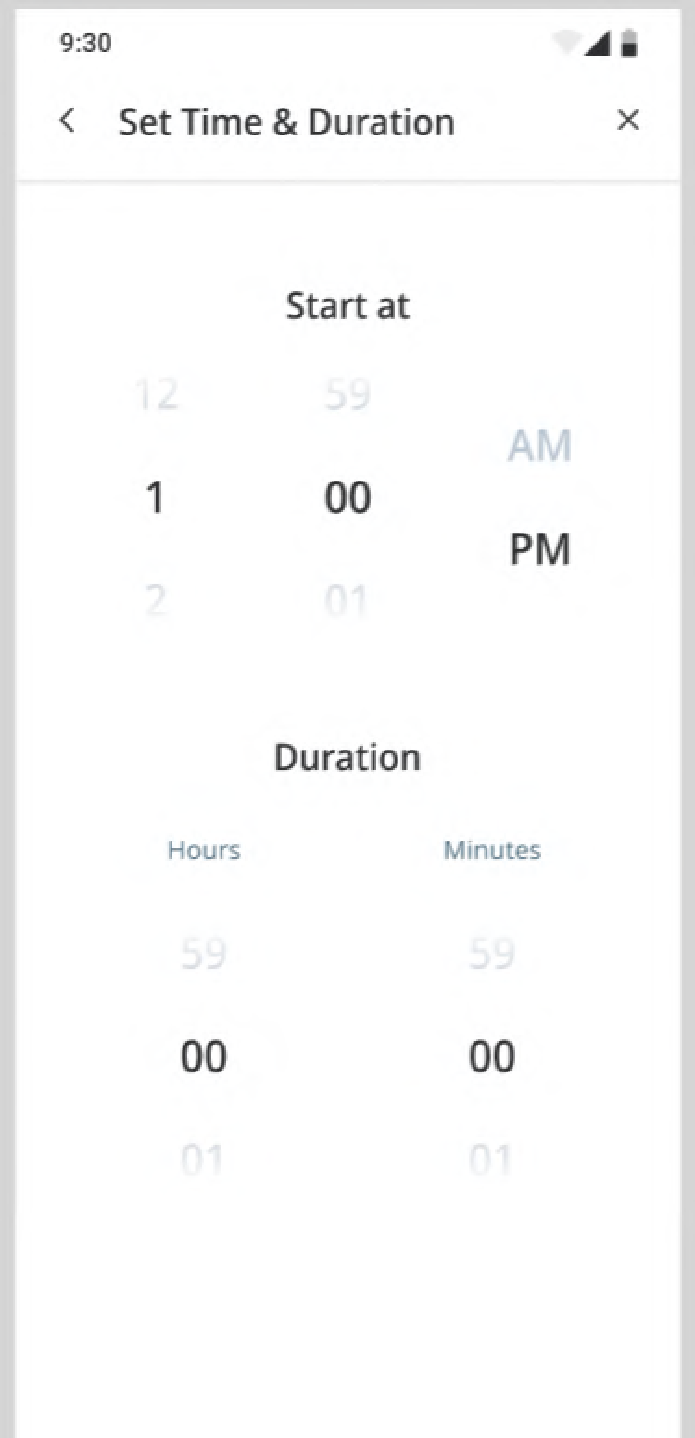695x1438 pixels.
Task: Select AM in the start time picker
Action: (x=539, y=446)
